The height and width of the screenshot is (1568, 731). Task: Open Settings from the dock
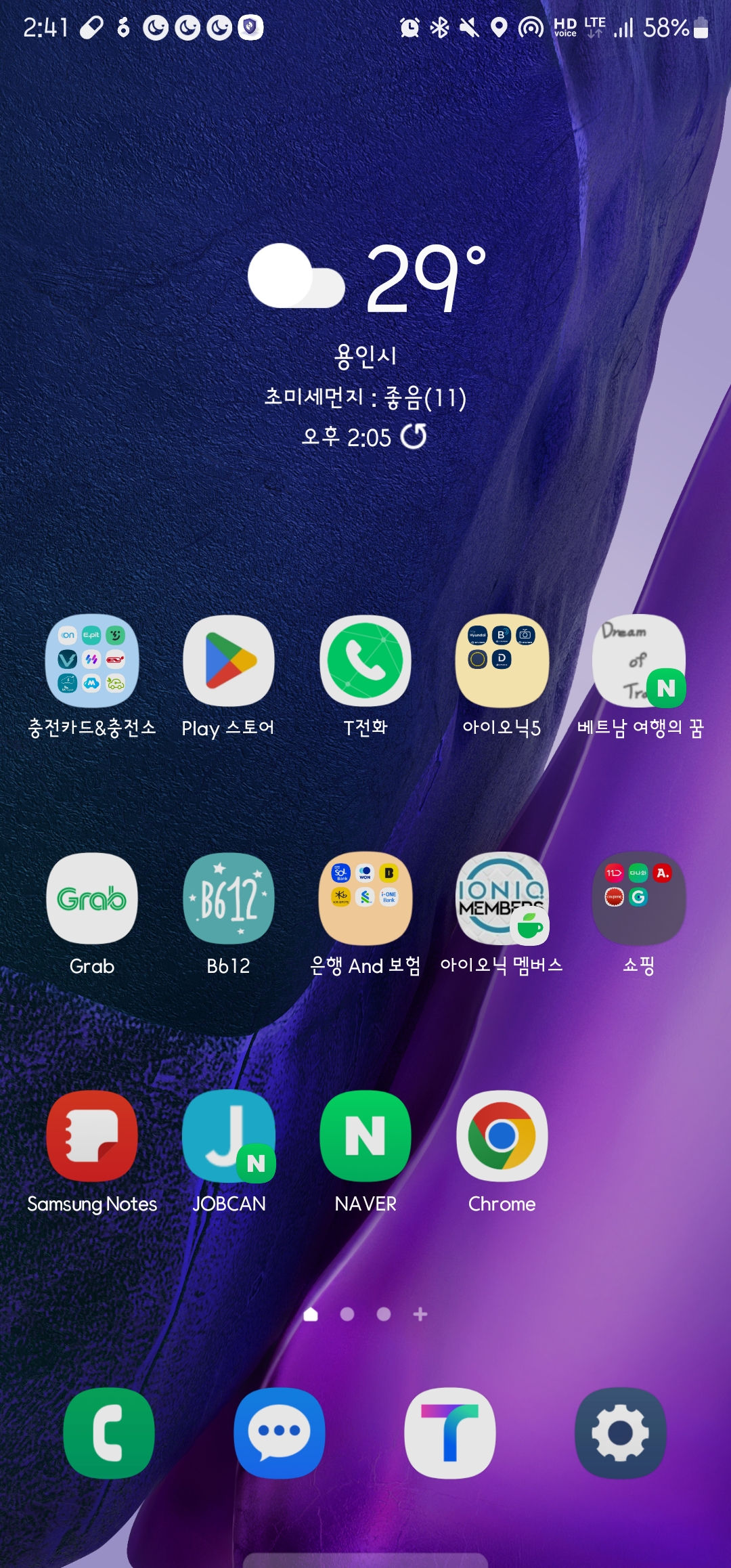(x=621, y=1433)
